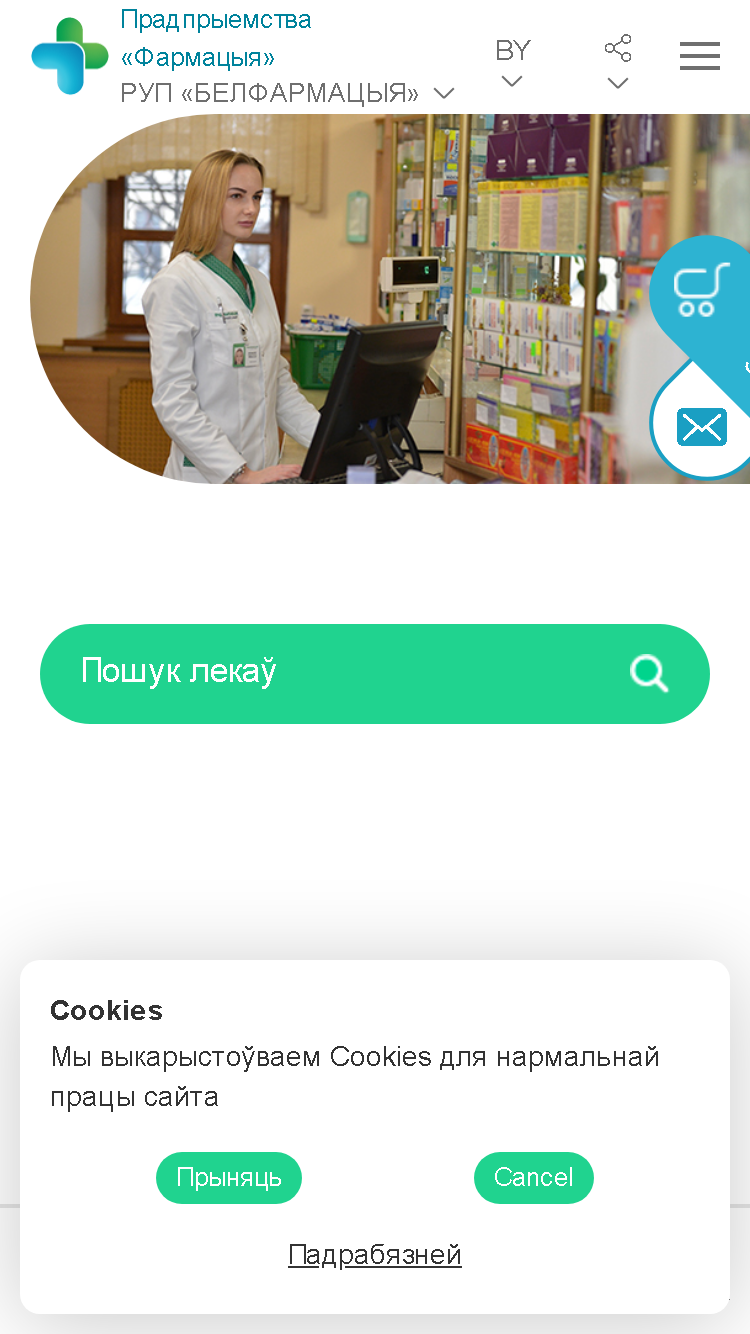The height and width of the screenshot is (1334, 750).
Task: Open the hamburger menu
Action: pos(700,56)
